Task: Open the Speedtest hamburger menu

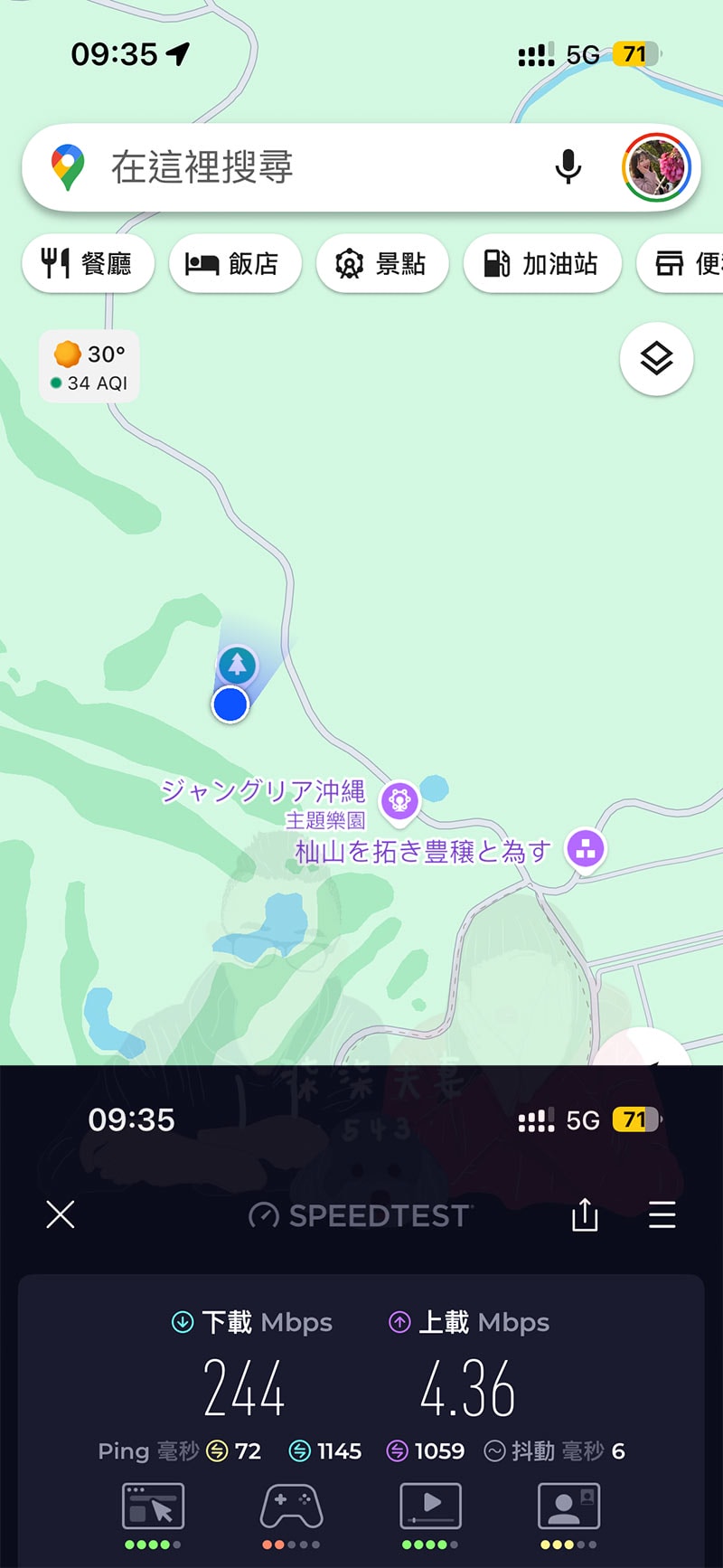Action: coord(662,1215)
